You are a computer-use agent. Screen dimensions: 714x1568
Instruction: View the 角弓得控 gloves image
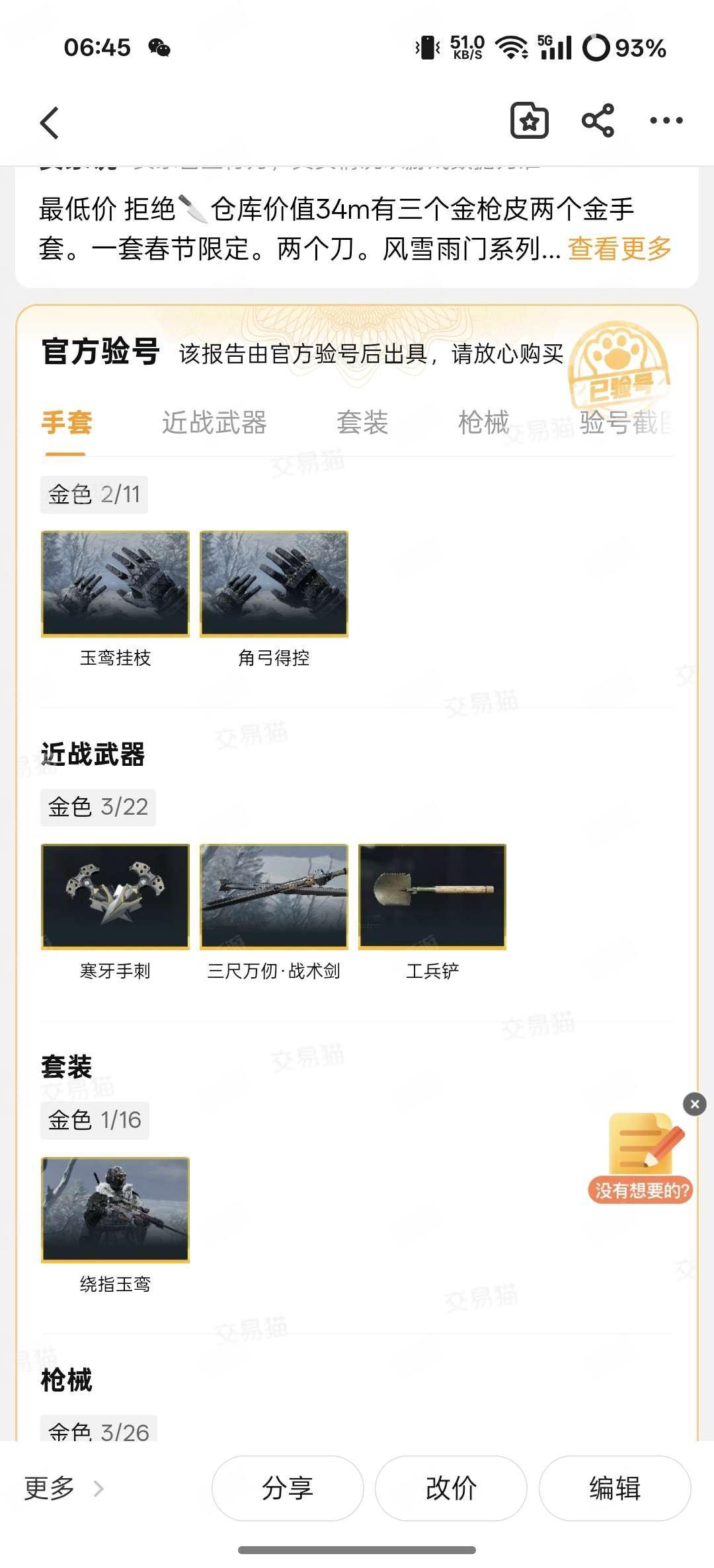(274, 583)
